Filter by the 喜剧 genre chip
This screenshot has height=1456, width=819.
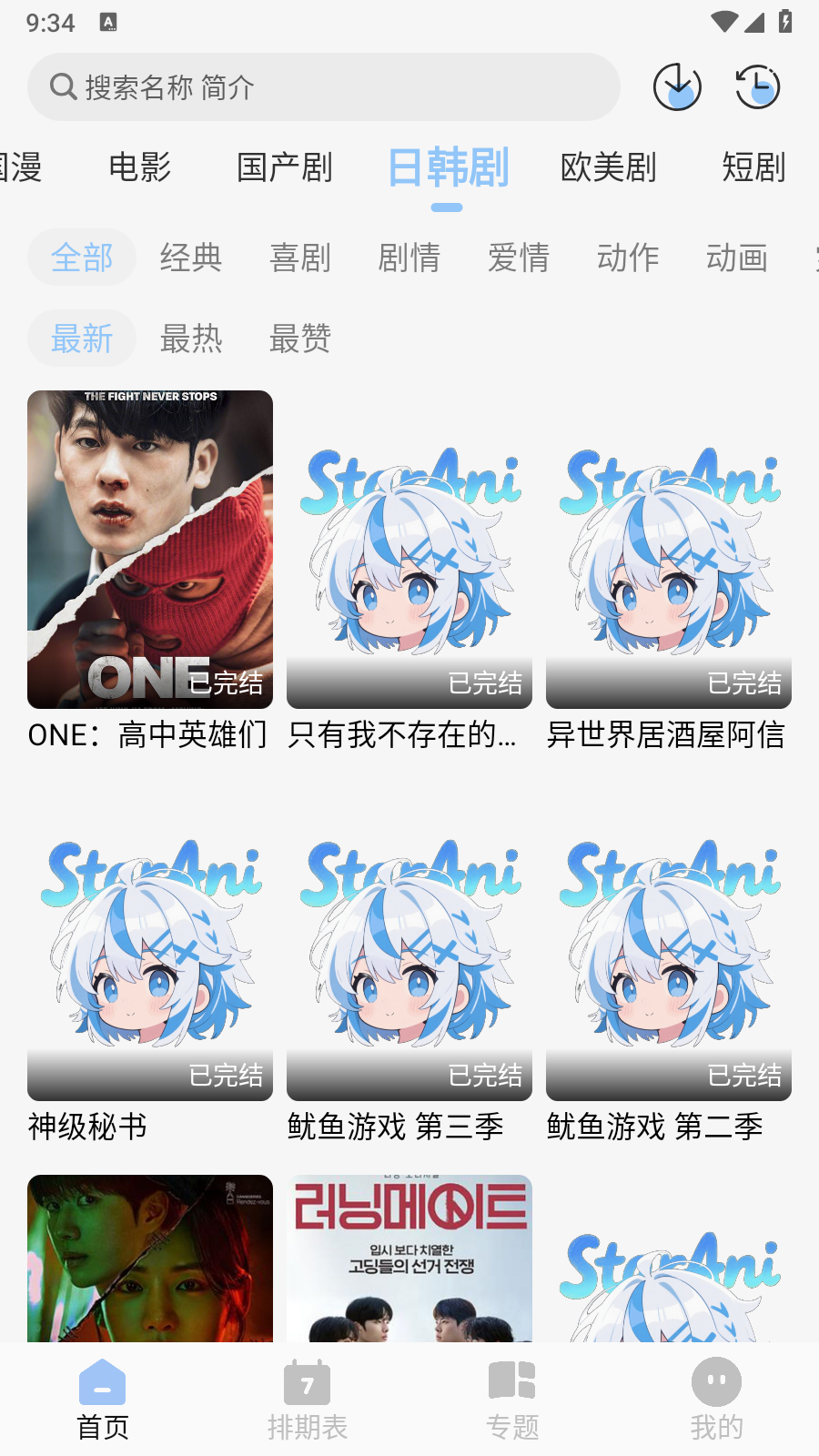[x=300, y=258]
